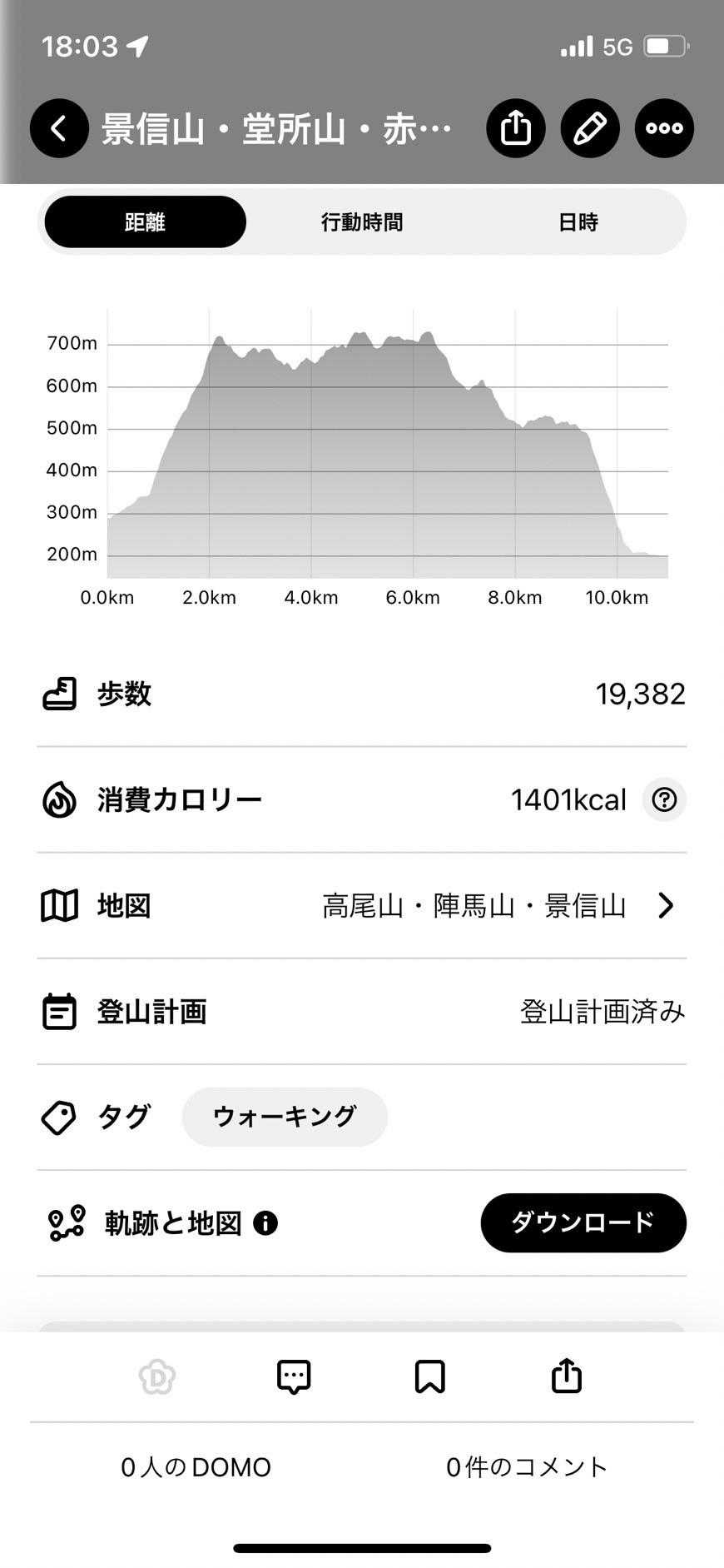Share this activity from the header
The width and height of the screenshot is (724, 1568).
[516, 128]
